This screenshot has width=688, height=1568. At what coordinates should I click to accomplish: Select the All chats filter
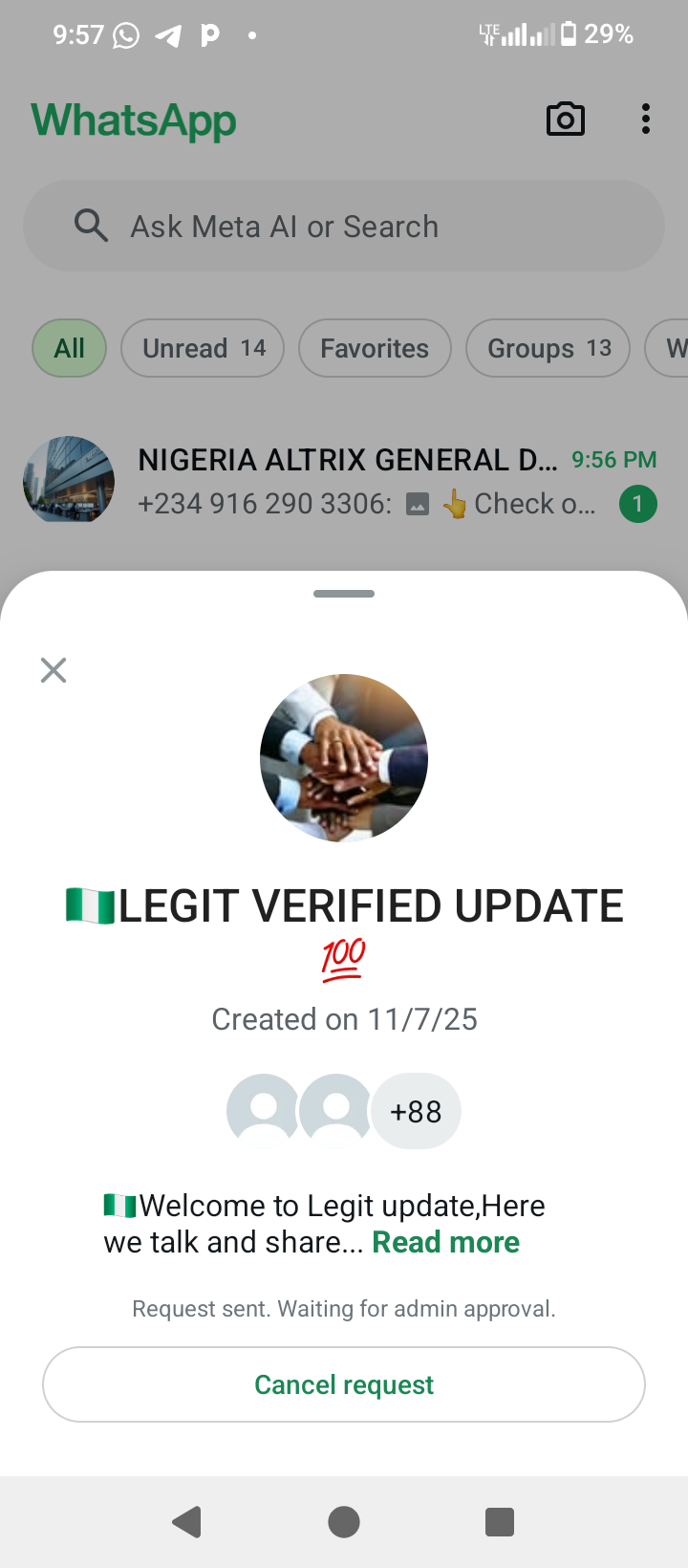pos(69,348)
